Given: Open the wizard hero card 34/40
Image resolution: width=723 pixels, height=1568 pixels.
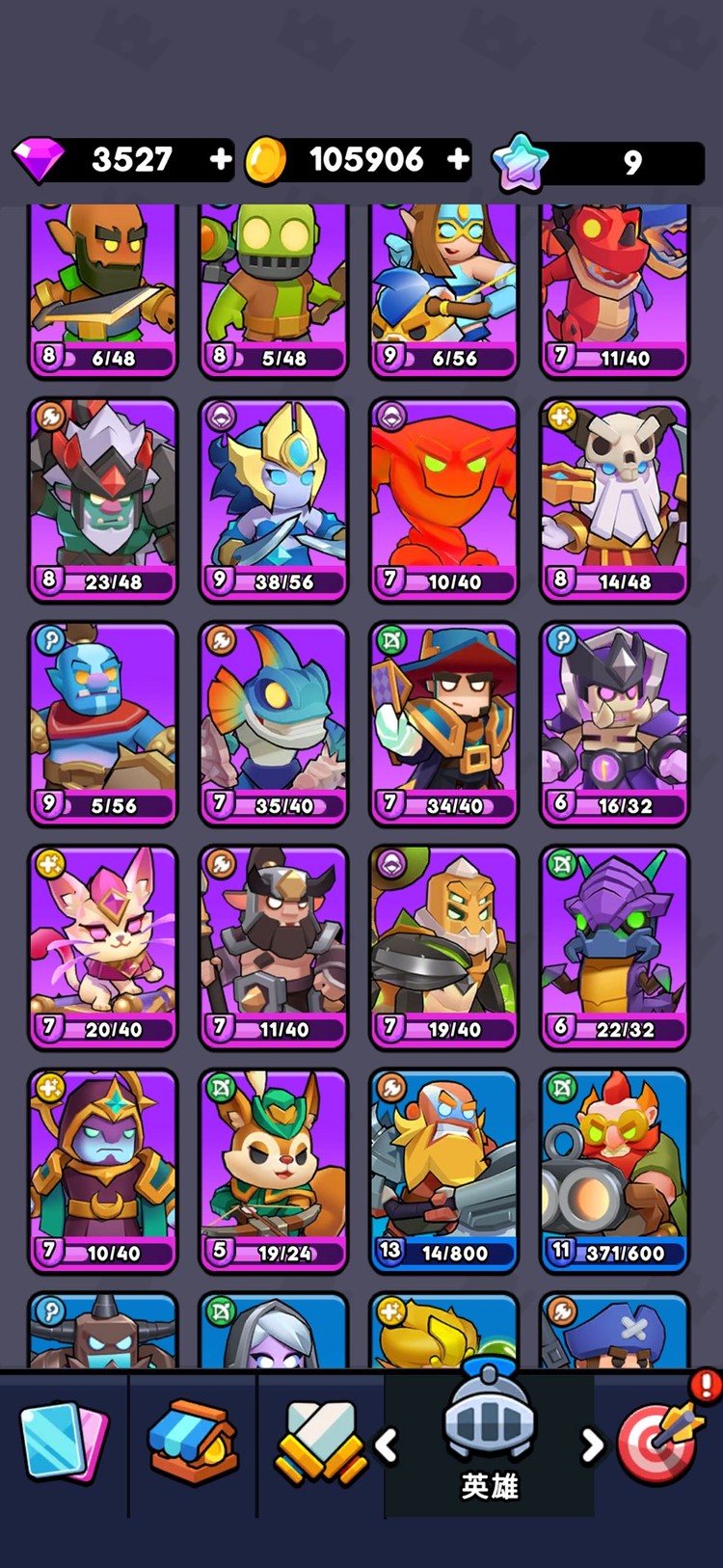Looking at the screenshot, I should coord(444,723).
